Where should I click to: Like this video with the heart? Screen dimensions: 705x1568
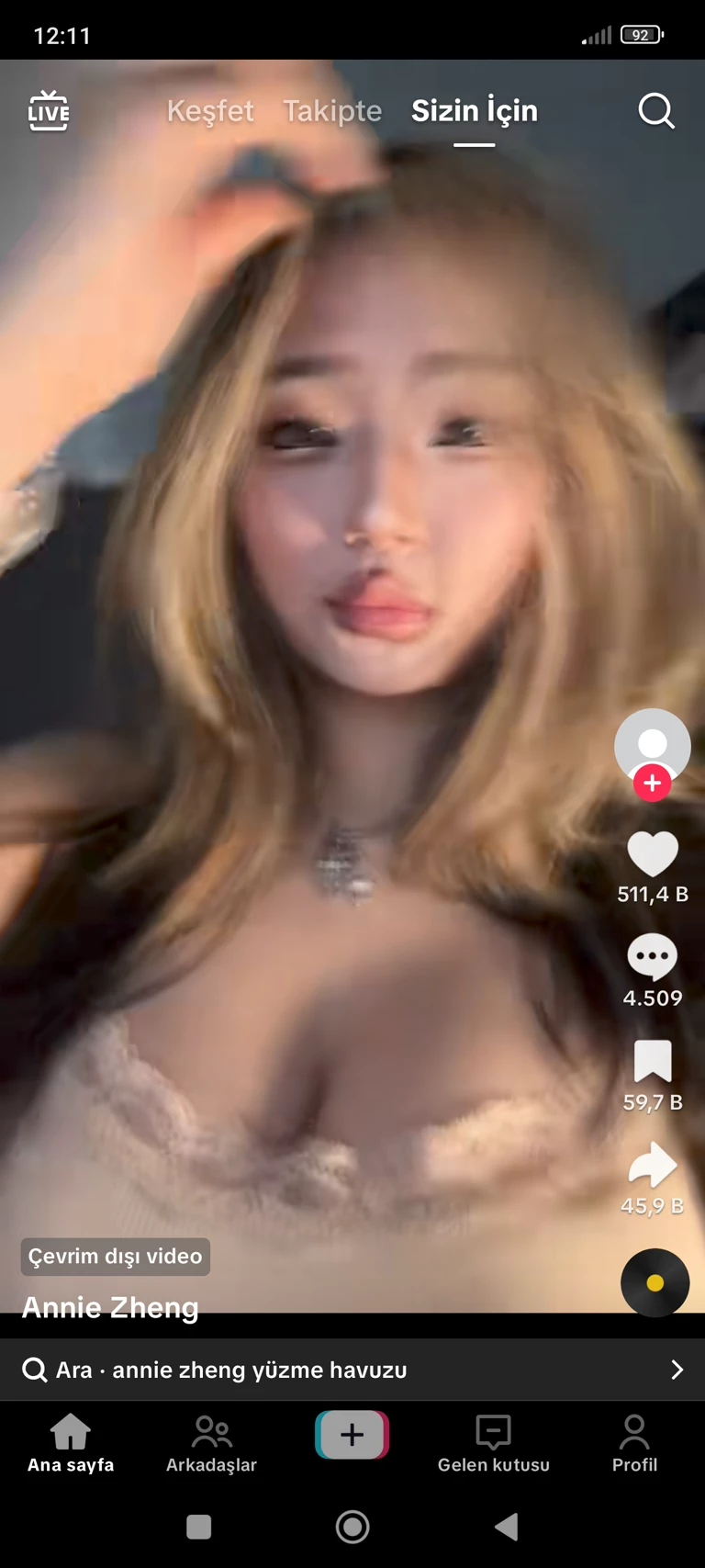pos(652,854)
